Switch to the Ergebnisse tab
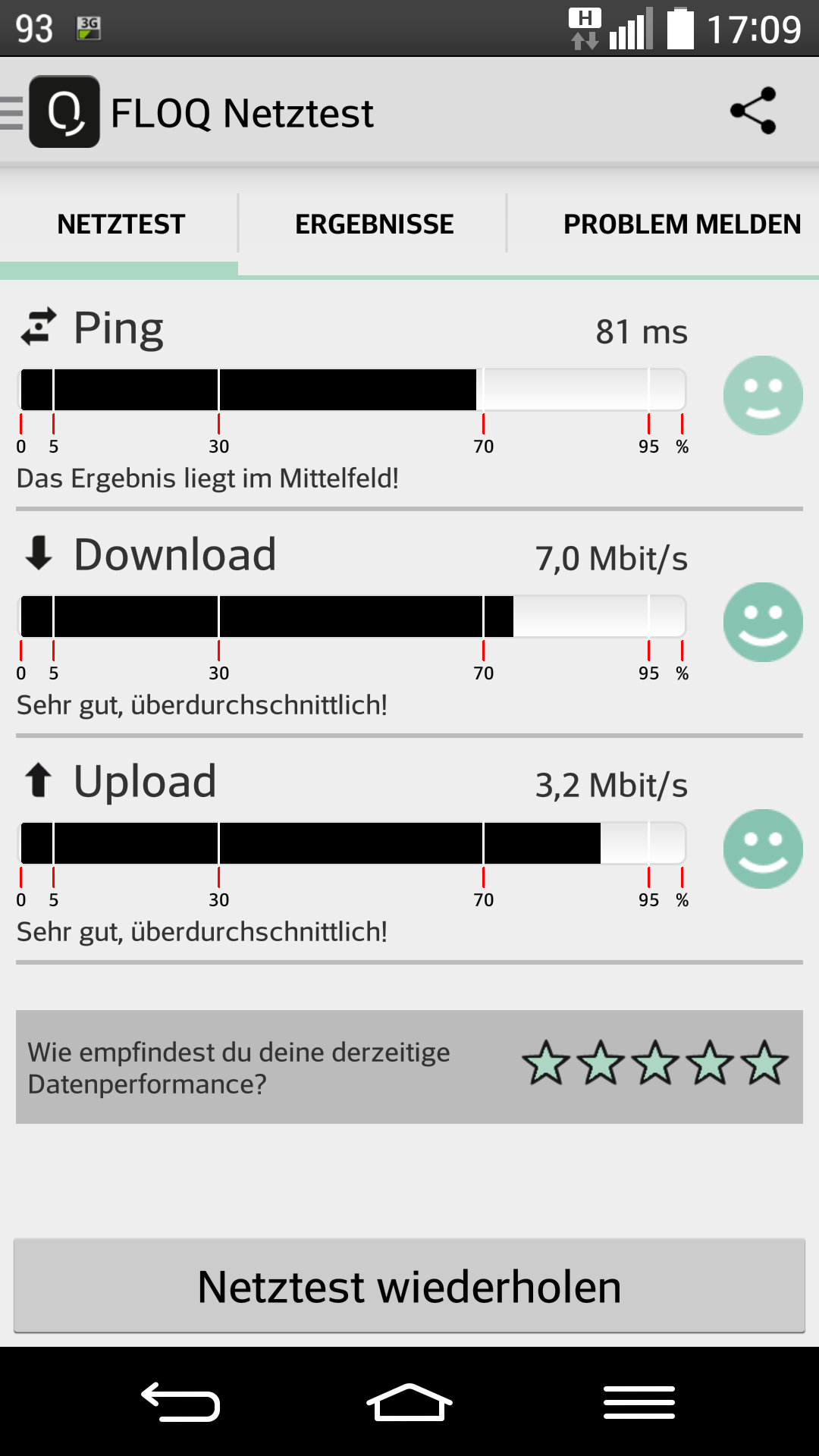Viewport: 819px width, 1456px height. point(374,224)
